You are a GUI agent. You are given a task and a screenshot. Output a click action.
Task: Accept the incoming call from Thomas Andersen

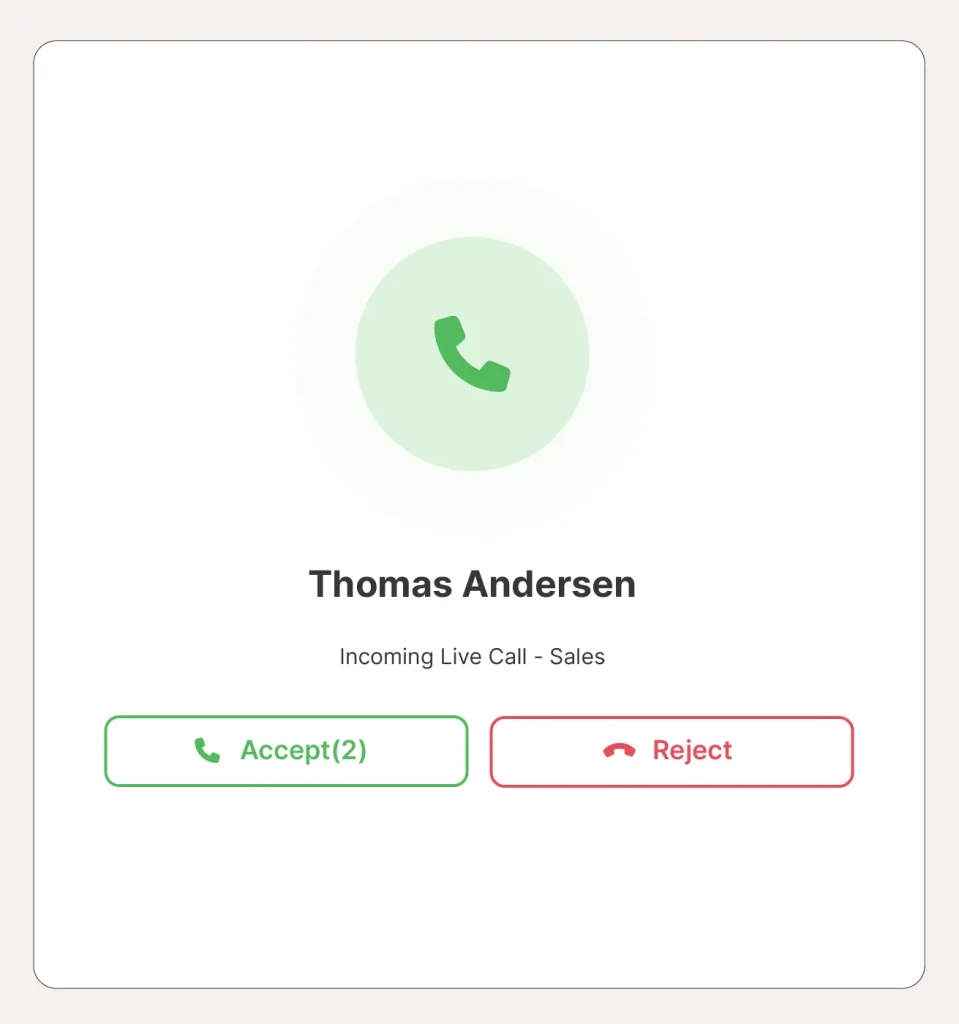286,751
